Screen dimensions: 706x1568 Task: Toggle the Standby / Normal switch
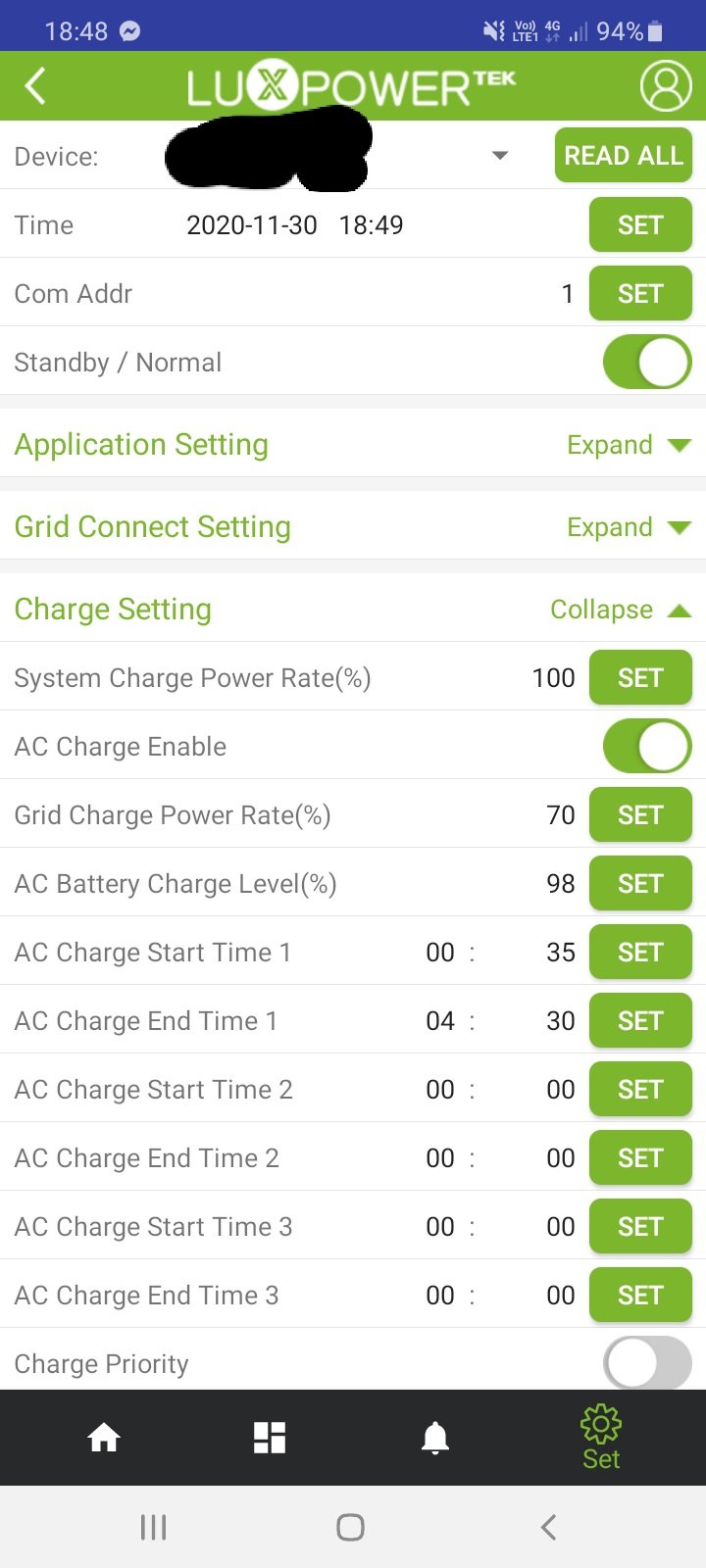pos(647,363)
